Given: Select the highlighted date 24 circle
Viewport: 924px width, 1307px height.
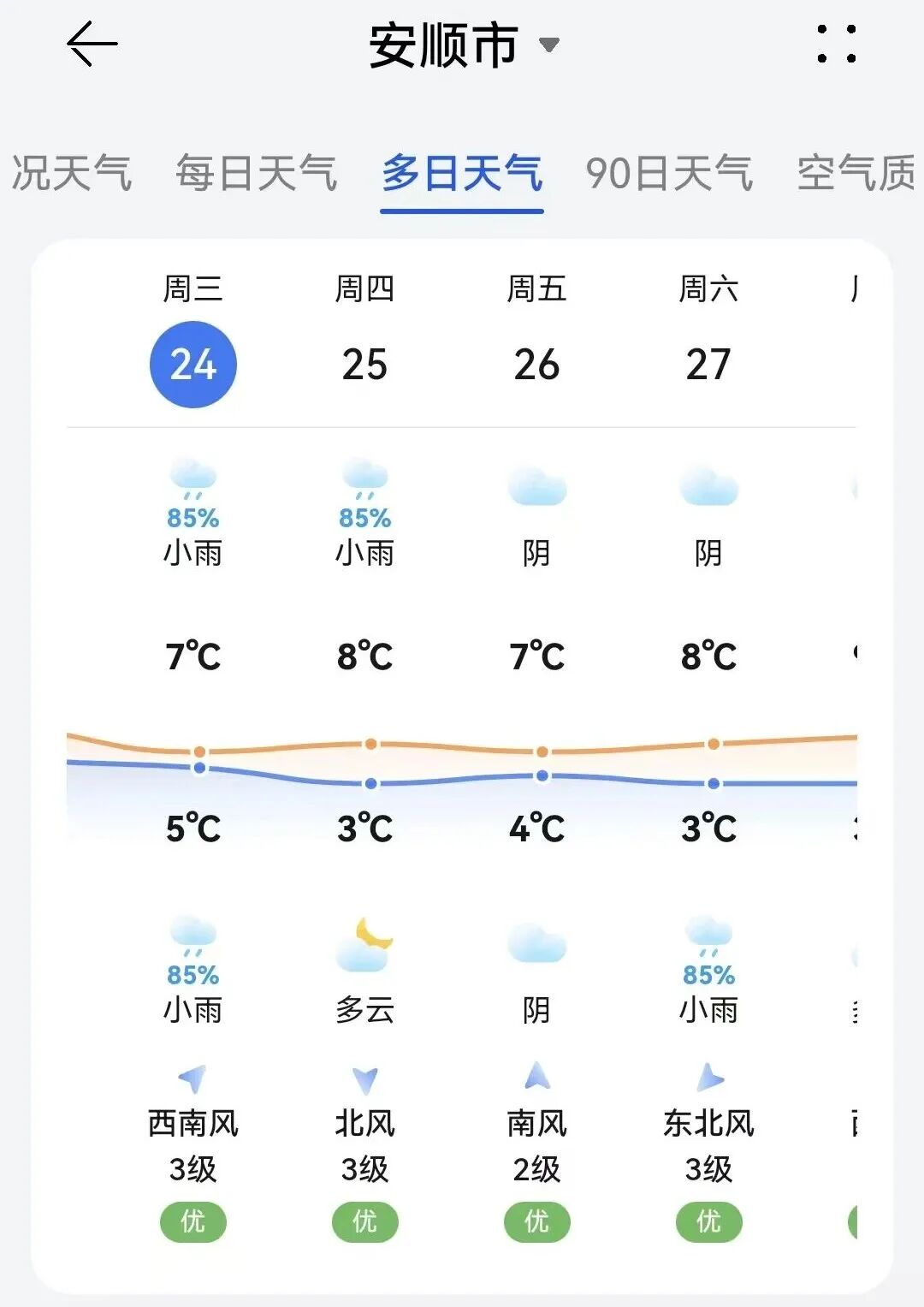Looking at the screenshot, I should pos(193,363).
